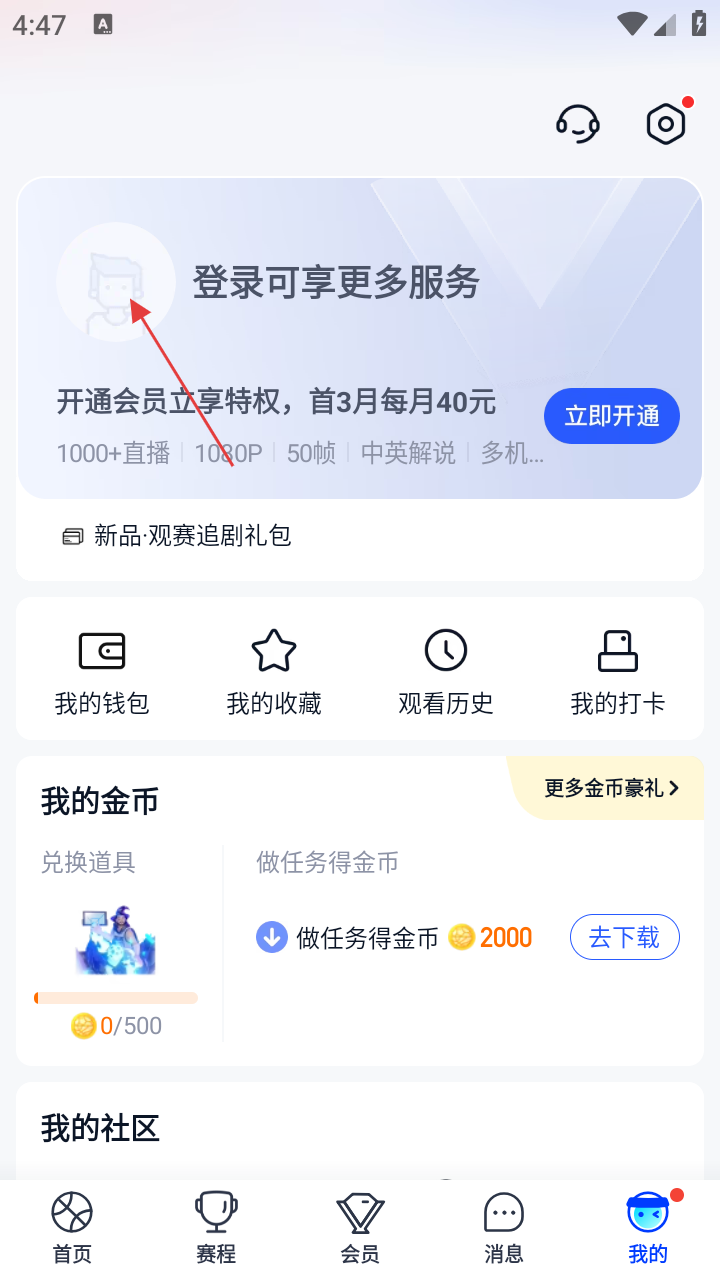This screenshot has height=1280, width=720.
Task: Open 更多金币豪礼 link
Action: pos(611,788)
